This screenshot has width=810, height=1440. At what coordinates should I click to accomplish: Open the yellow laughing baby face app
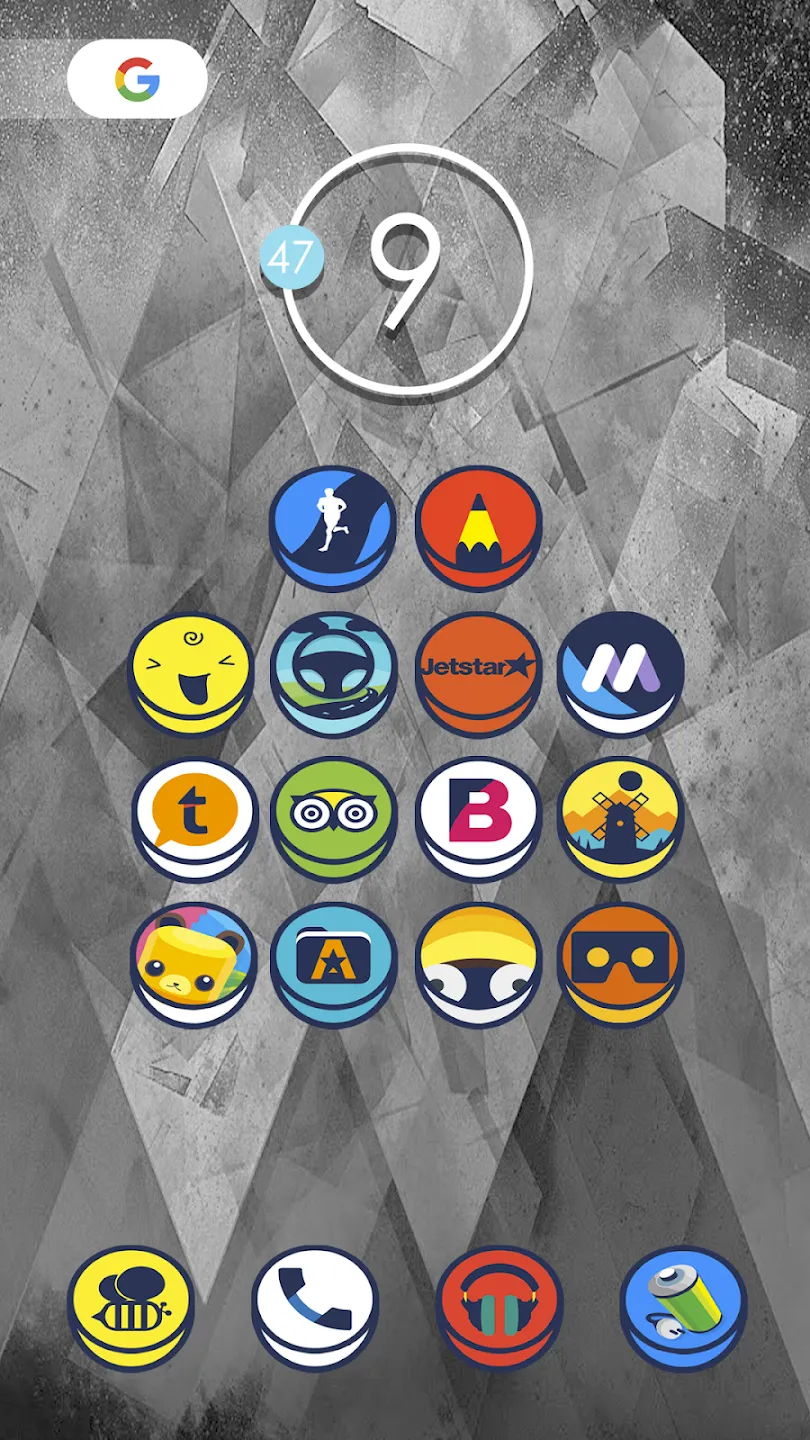pos(191,674)
